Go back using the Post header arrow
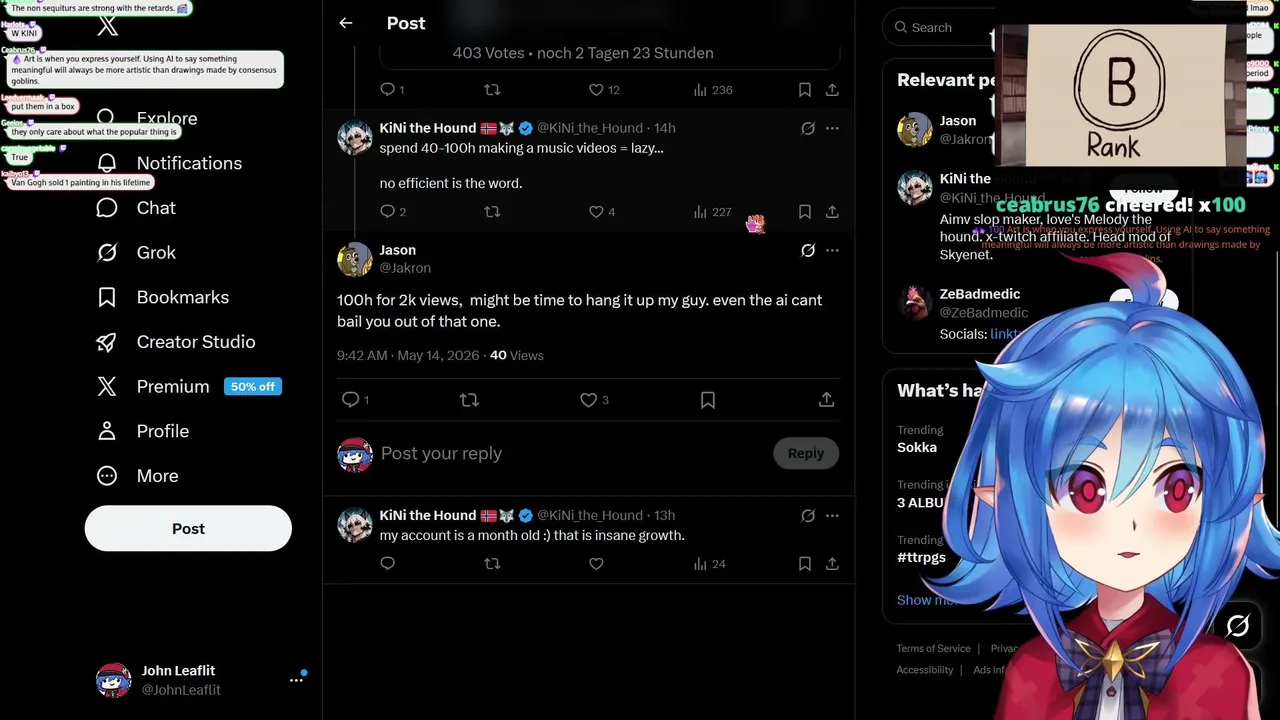This screenshot has width=1280, height=720. 345,23
